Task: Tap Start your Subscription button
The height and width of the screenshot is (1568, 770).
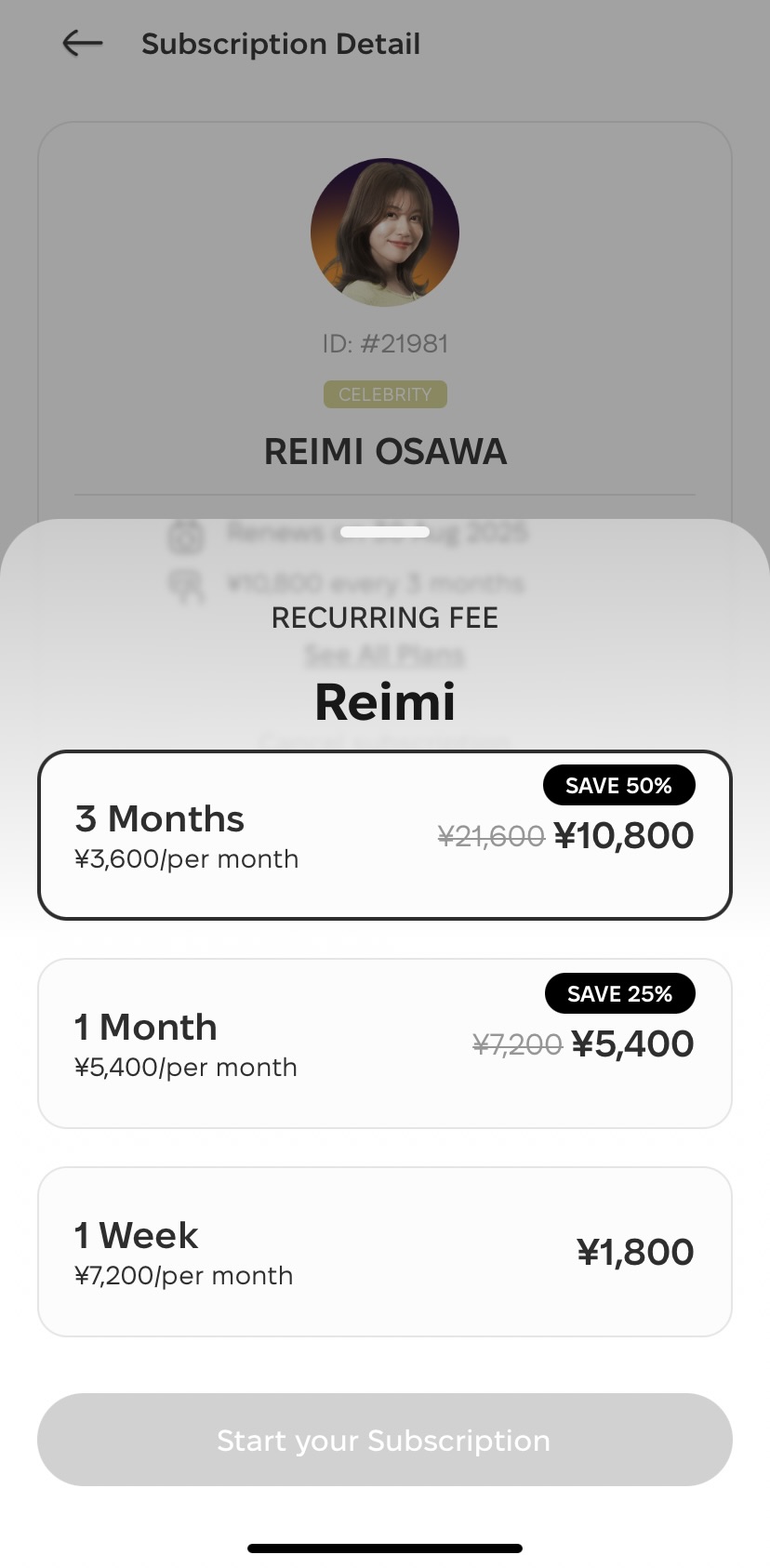Action: (x=385, y=1440)
